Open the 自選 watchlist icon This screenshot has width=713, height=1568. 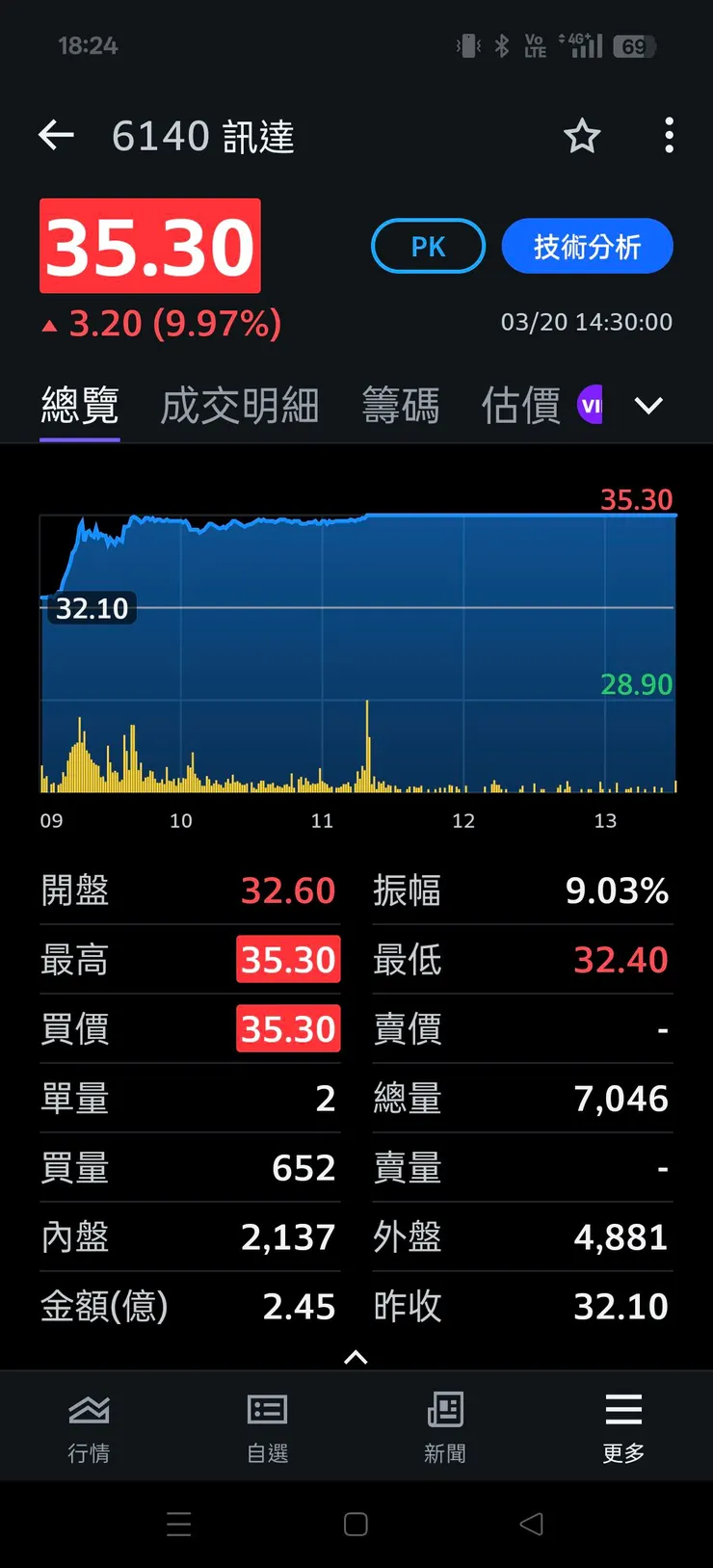(267, 1426)
